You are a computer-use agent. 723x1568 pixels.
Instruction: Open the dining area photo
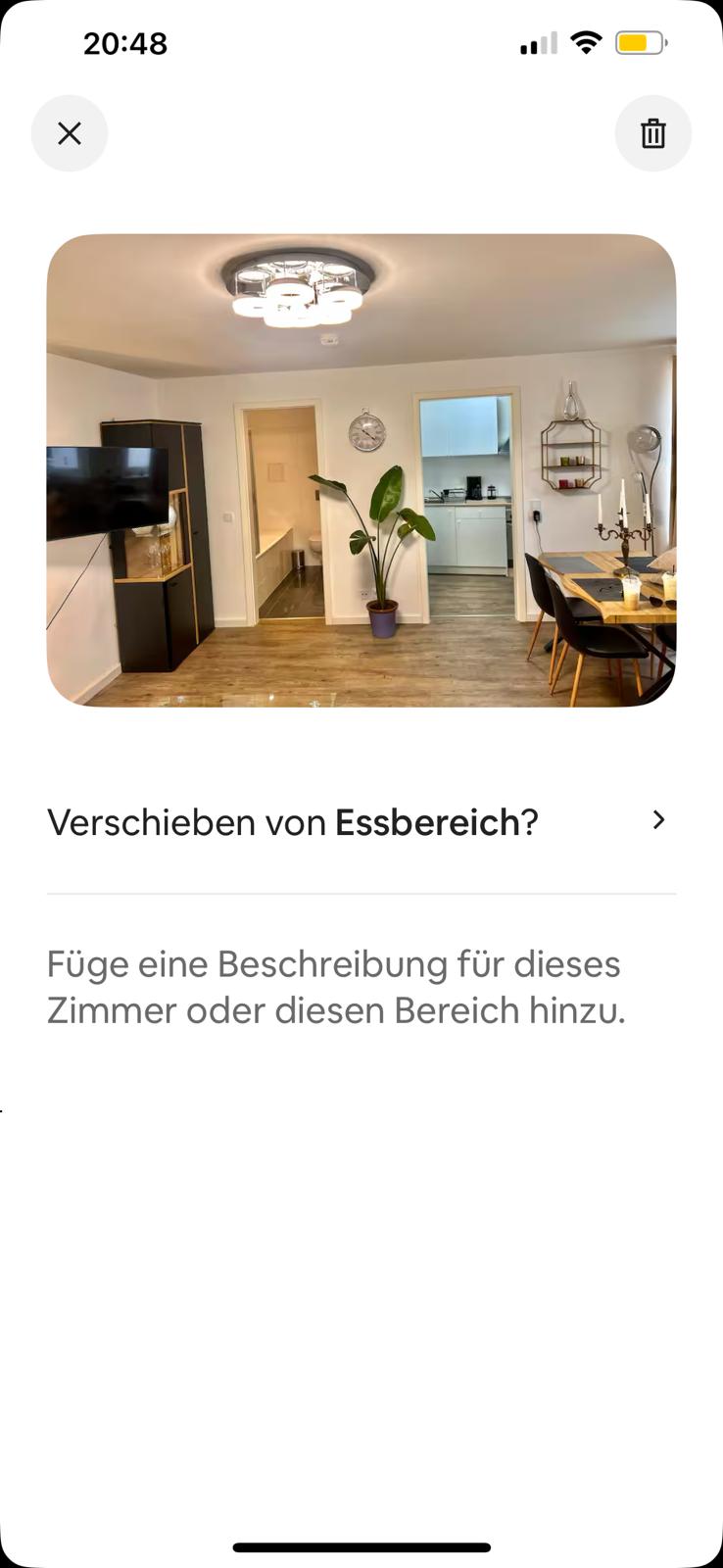click(361, 470)
